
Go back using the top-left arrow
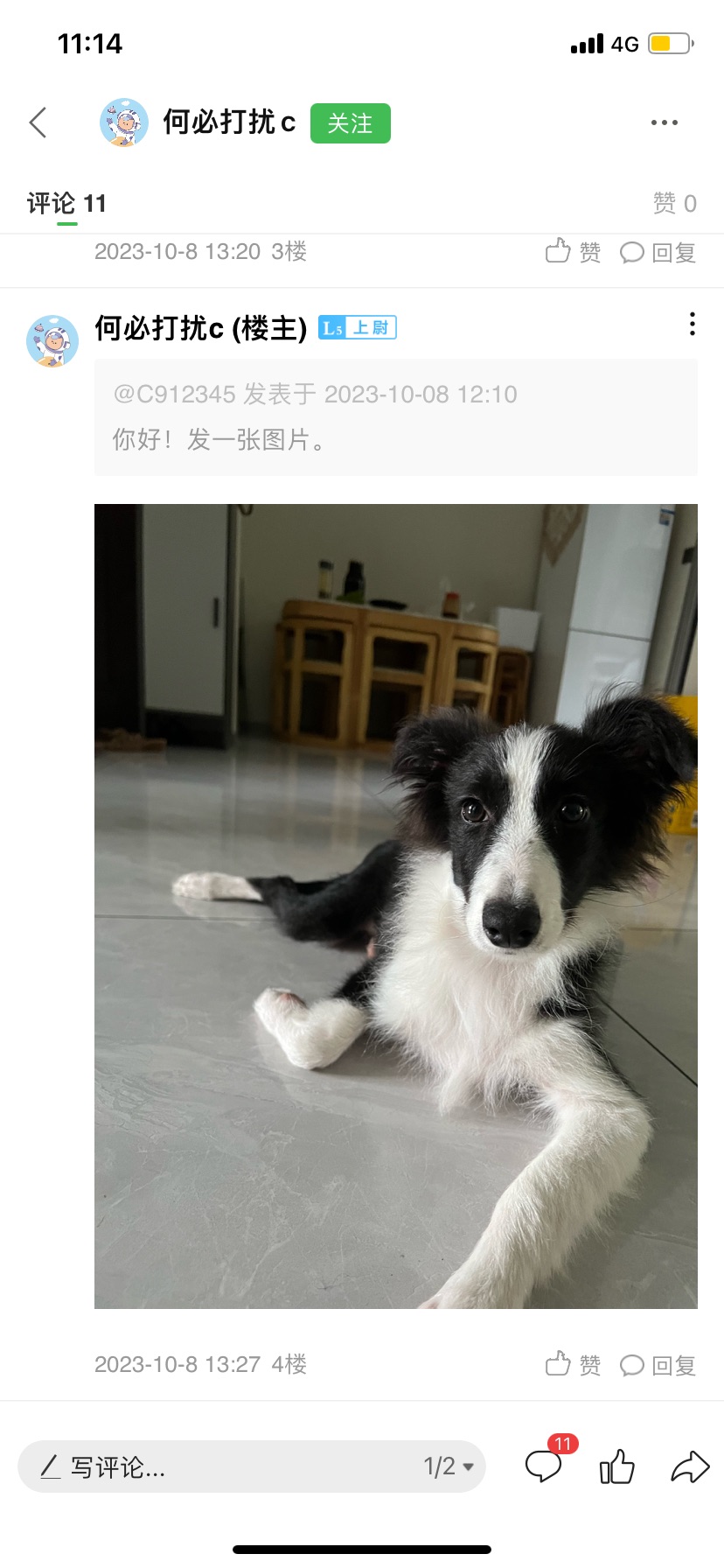[38, 122]
